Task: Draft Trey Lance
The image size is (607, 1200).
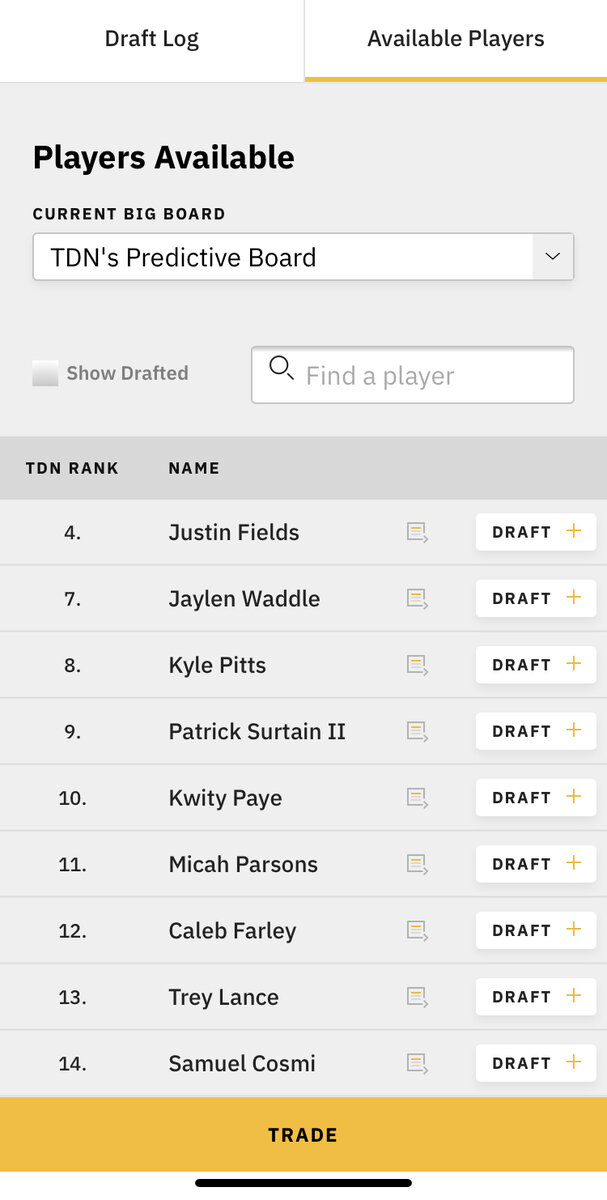Action: click(x=535, y=997)
